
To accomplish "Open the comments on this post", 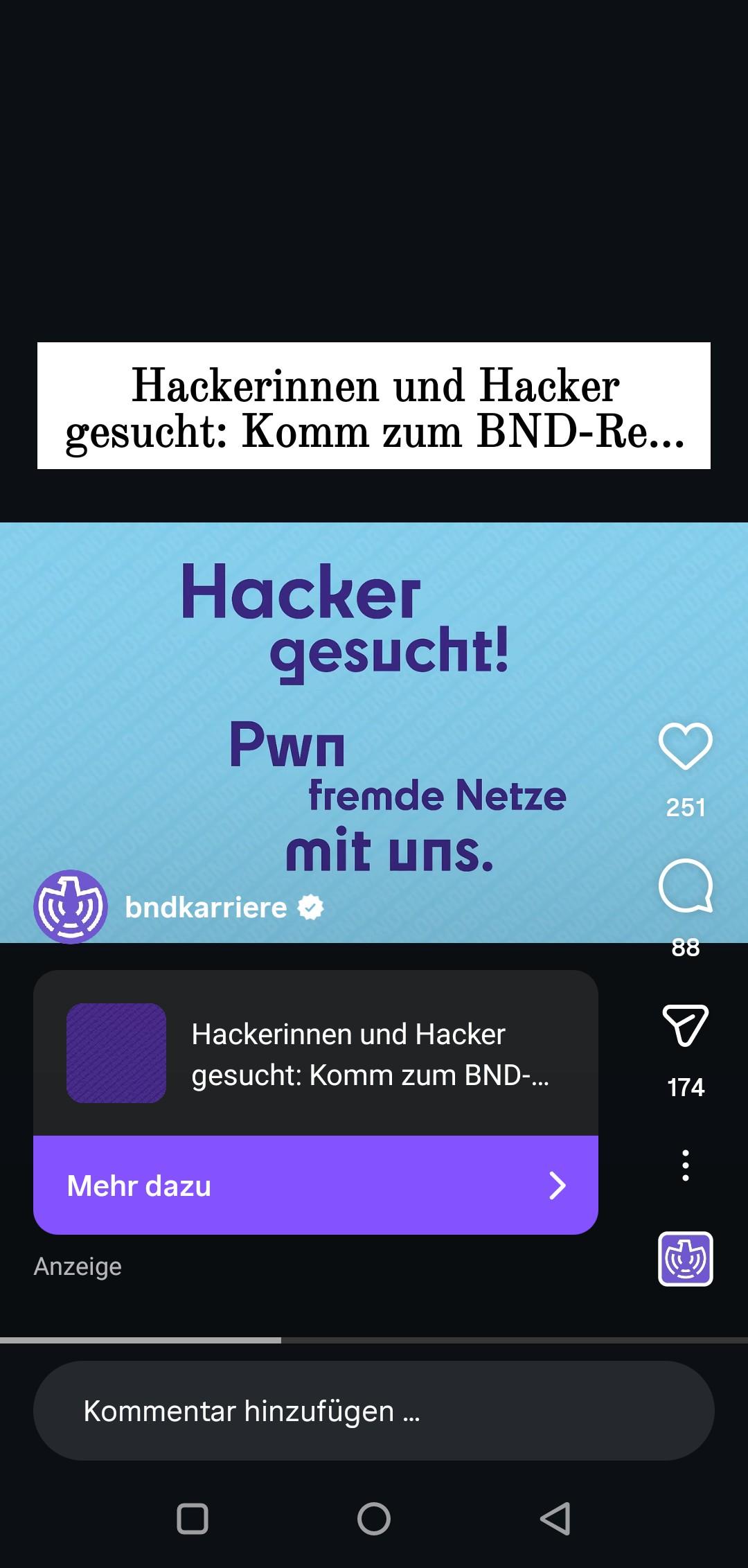I will tap(685, 886).
